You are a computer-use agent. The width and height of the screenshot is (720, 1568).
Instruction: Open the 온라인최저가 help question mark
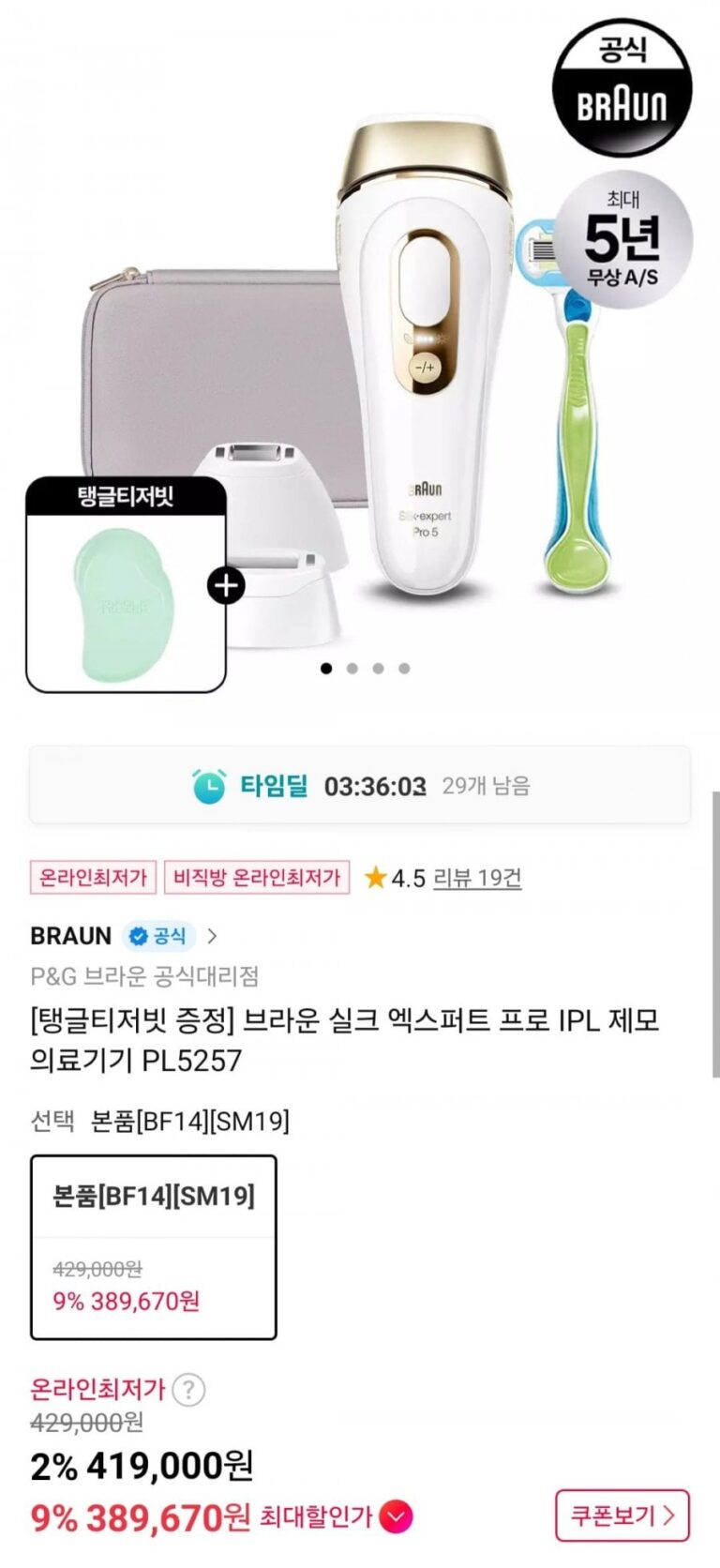coord(188,1389)
